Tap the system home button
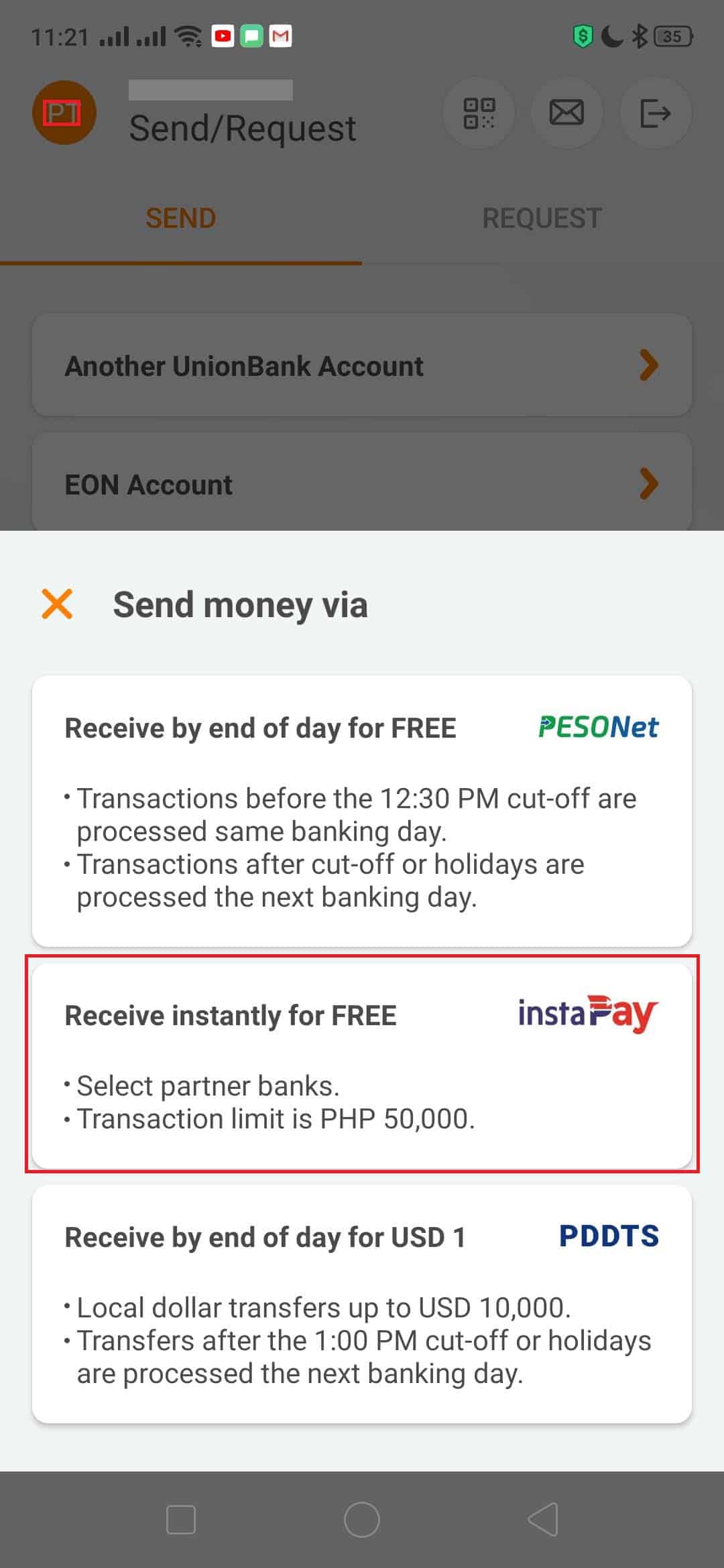Image resolution: width=724 pixels, height=1568 pixels. 362,1519
